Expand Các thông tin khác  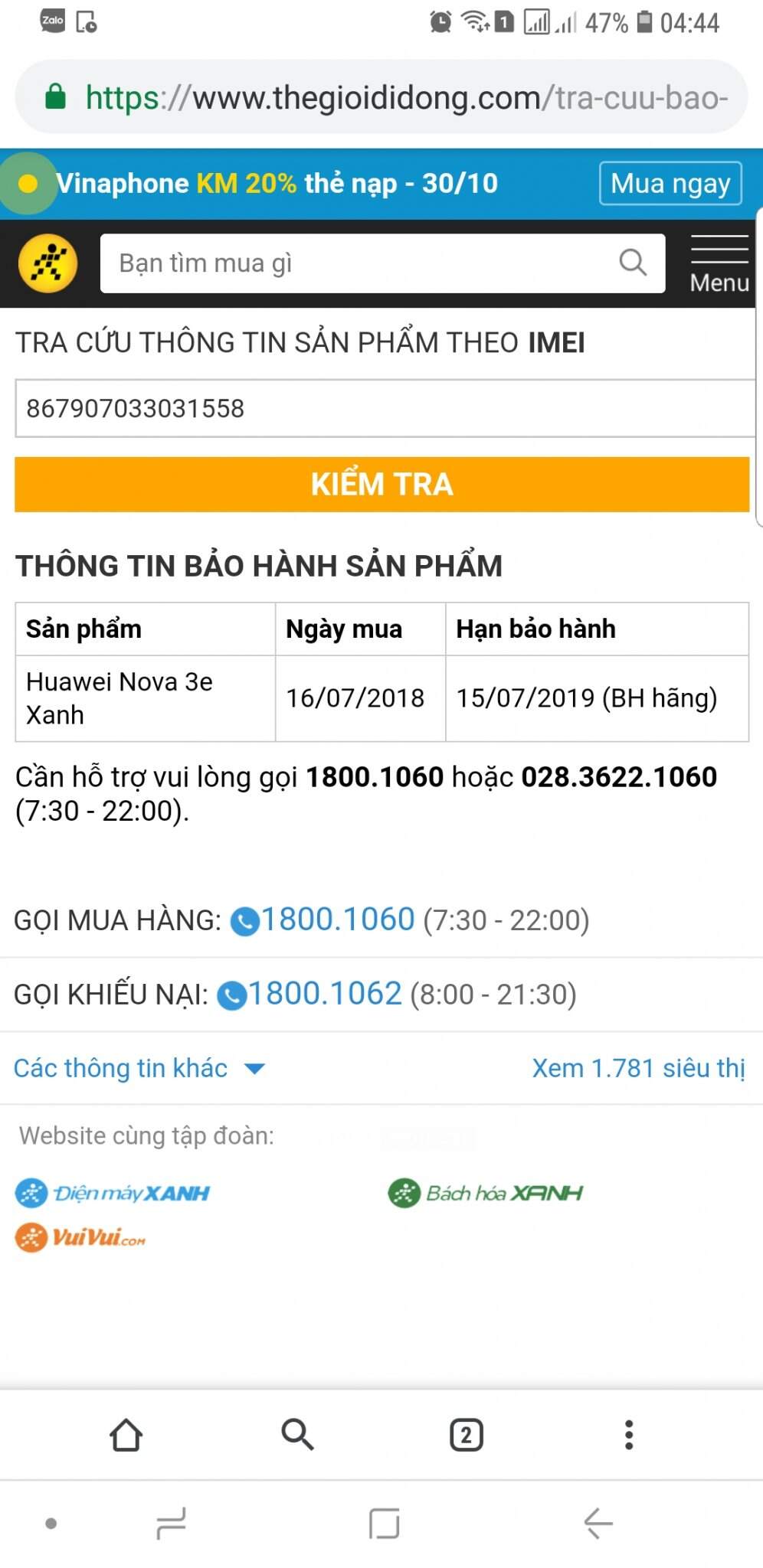(139, 1068)
